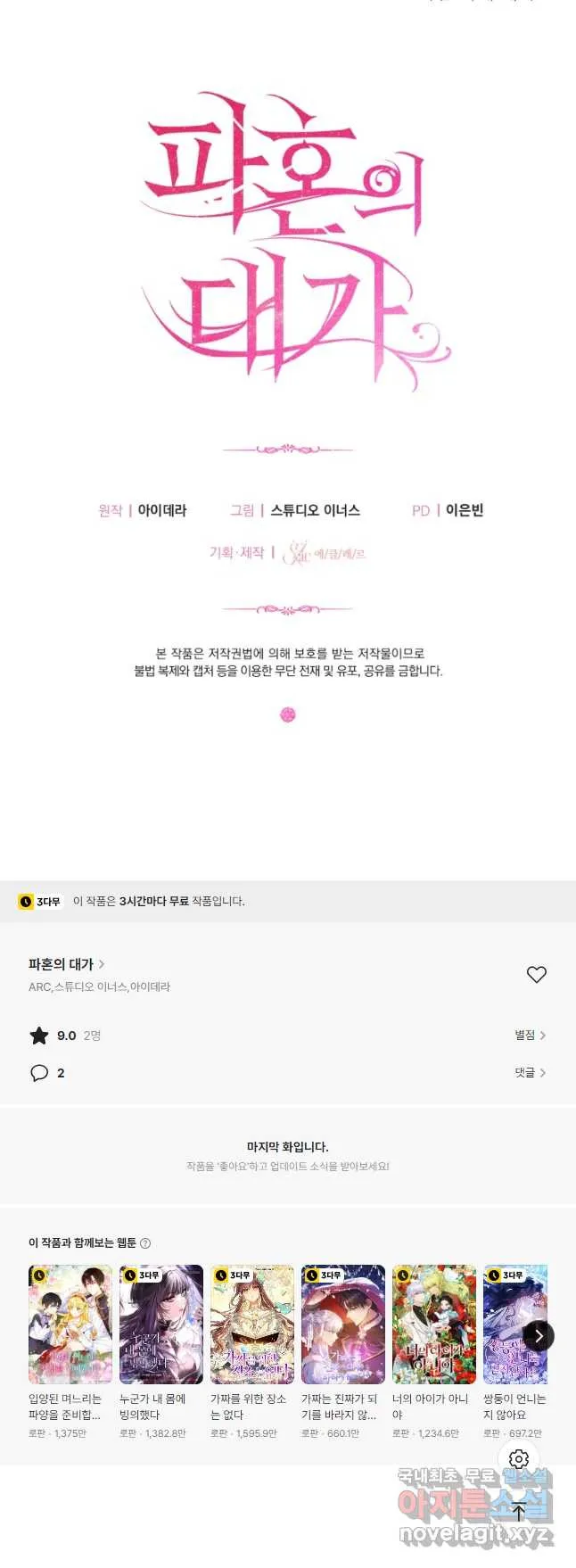Open webtoon 너의 아이가 아니야
The width and height of the screenshot is (576, 1568).
coord(434,1325)
